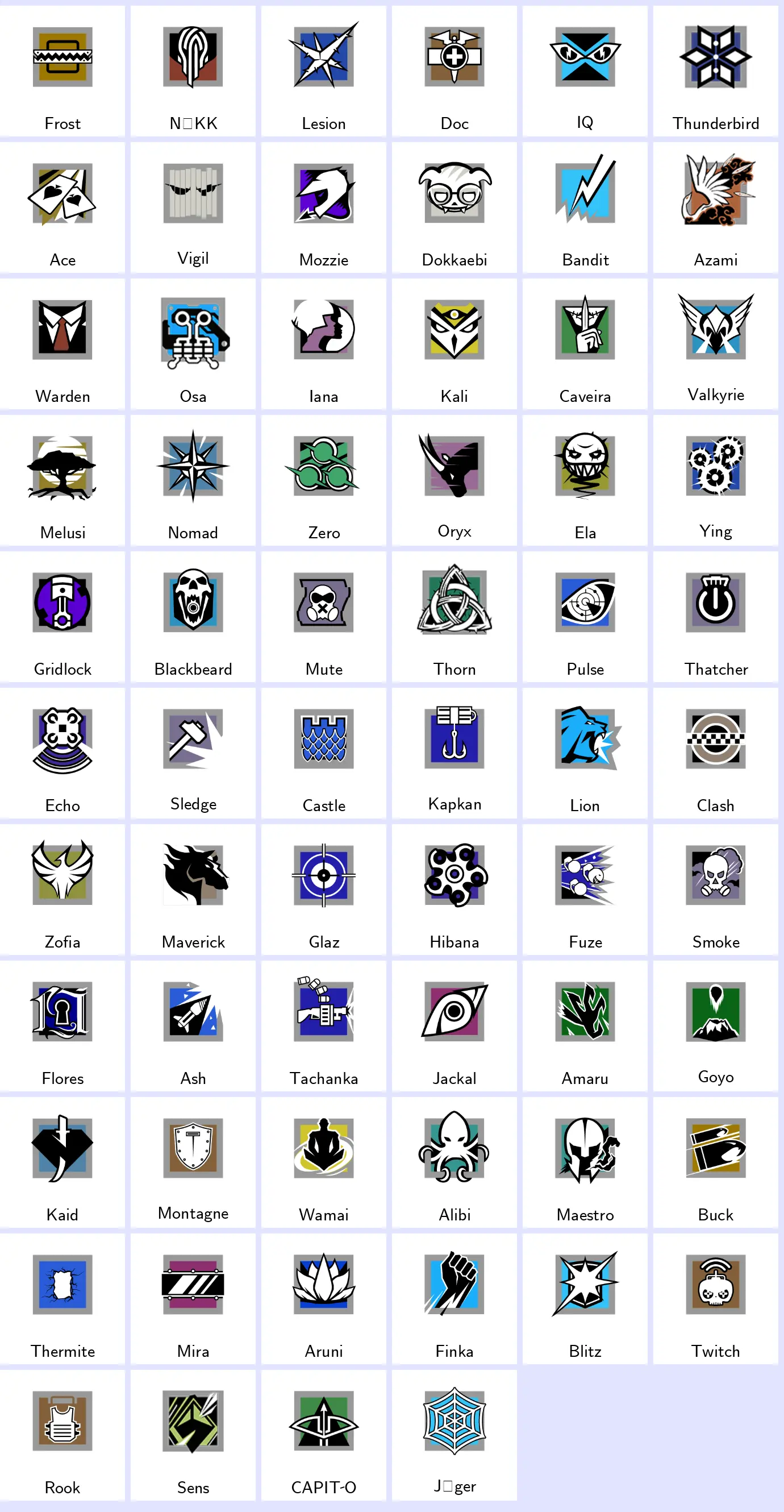The width and height of the screenshot is (784, 1512).
Task: Open the Thunderbird operator card
Action: tap(715, 71)
